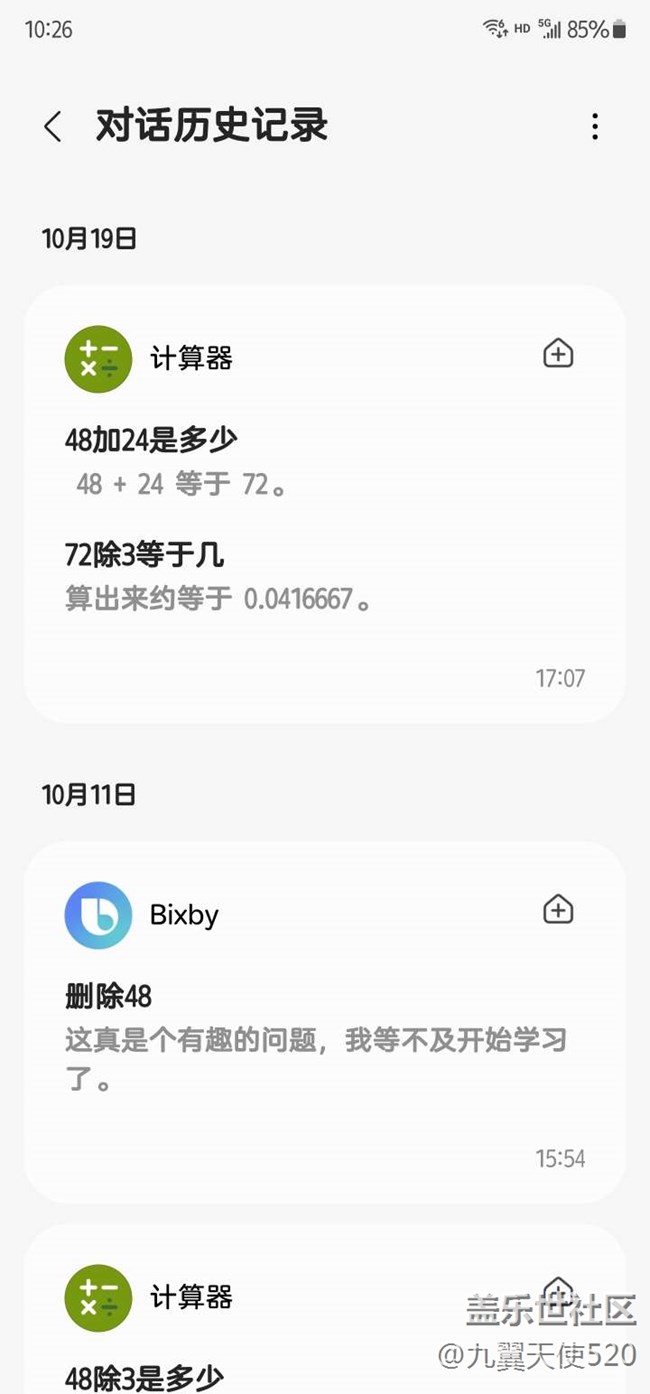Open the Bixby 删除48 conversation
This screenshot has height=1394, width=650.
[325, 1040]
